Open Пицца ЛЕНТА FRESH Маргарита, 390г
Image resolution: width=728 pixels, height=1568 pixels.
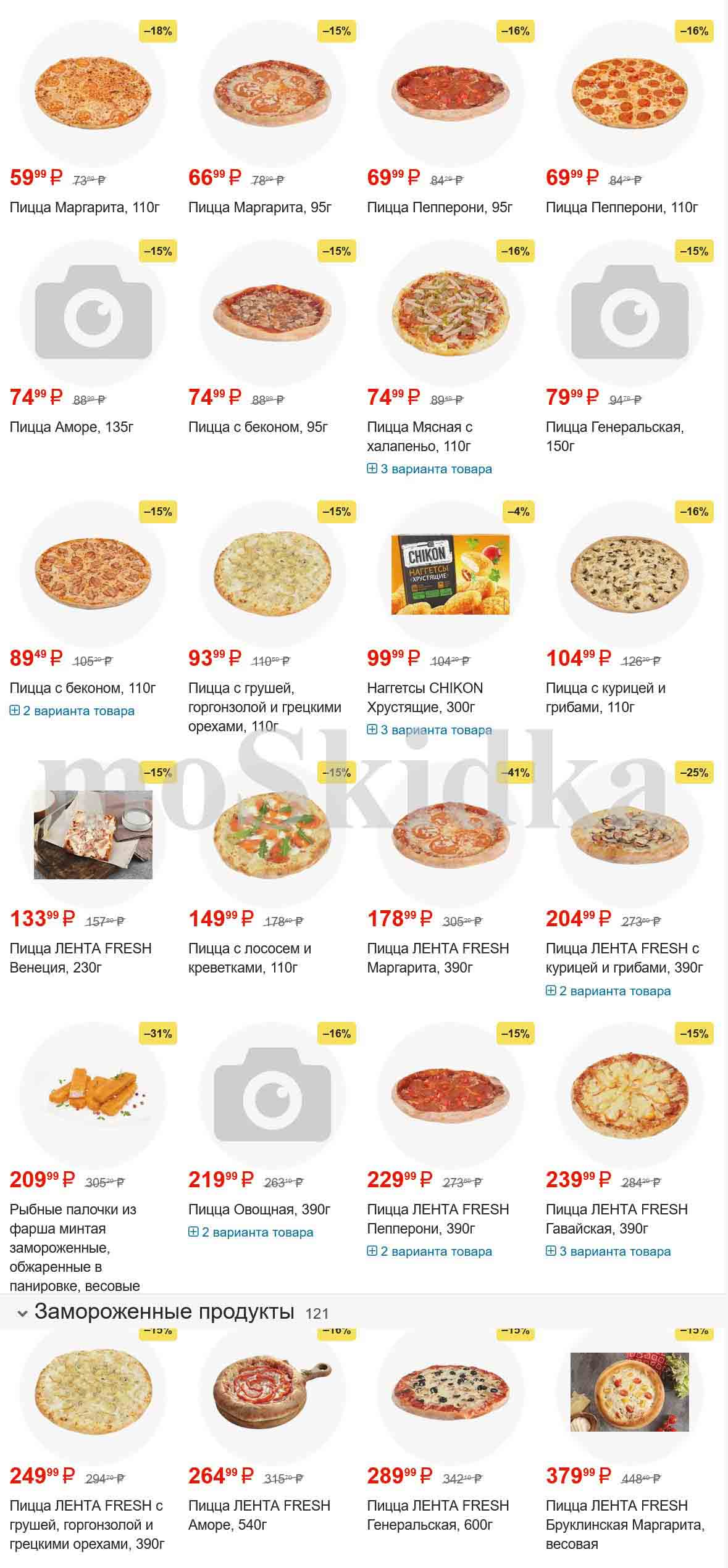438,958
